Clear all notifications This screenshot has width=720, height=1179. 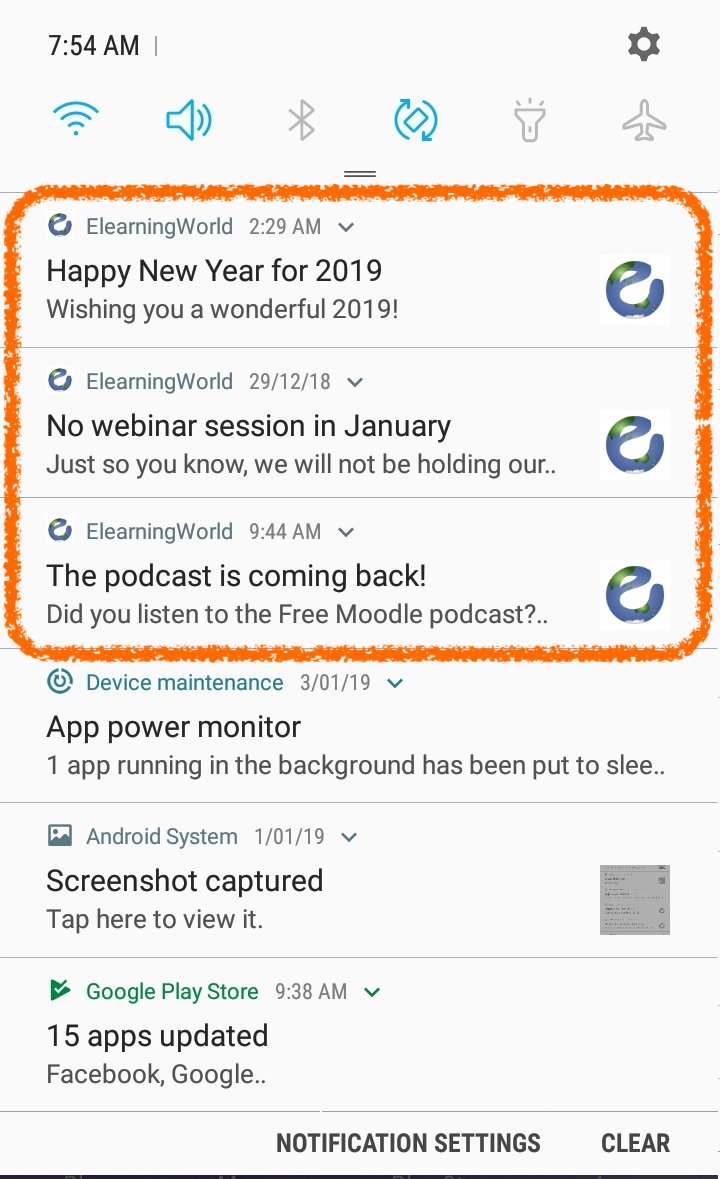pyautogui.click(x=635, y=1143)
